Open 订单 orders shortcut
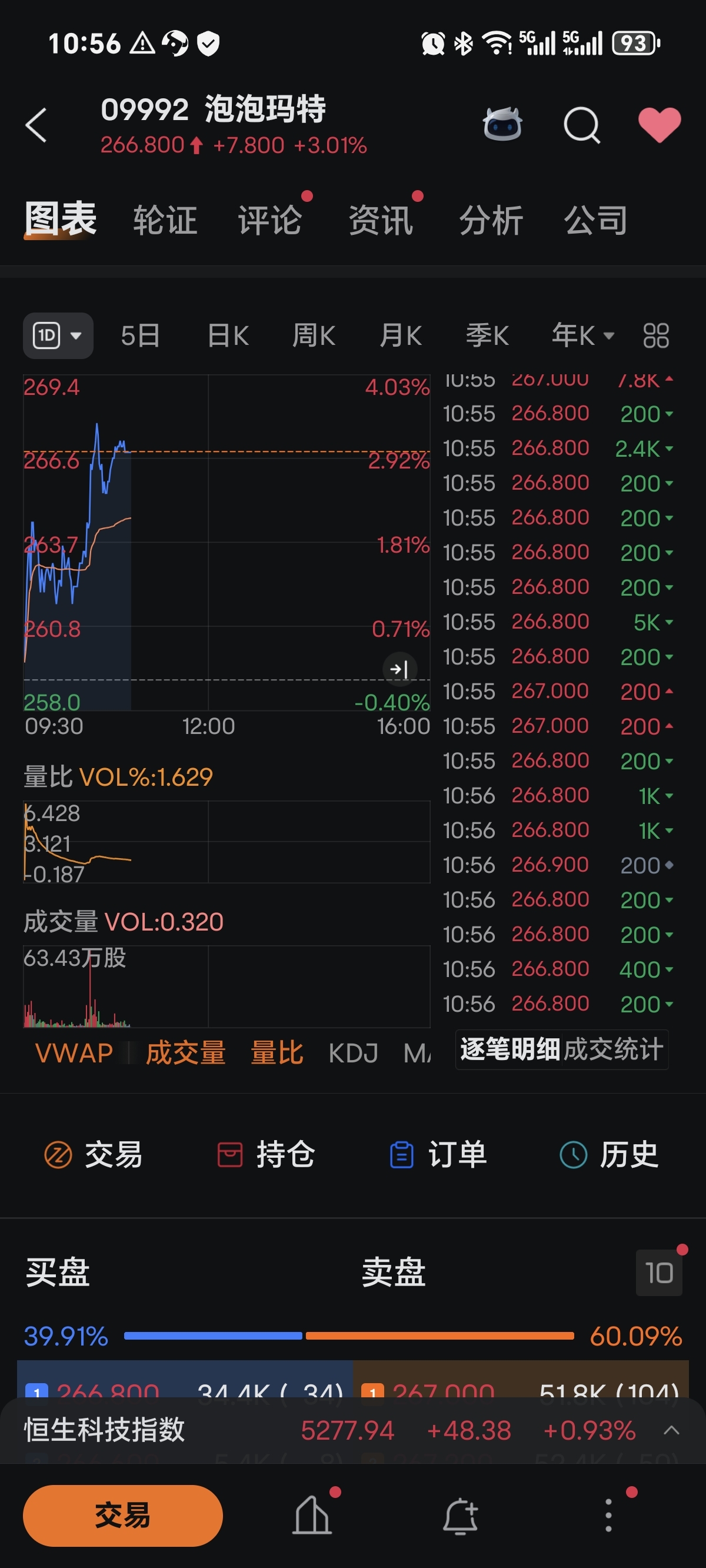Viewport: 706px width, 1568px height. [438, 1154]
